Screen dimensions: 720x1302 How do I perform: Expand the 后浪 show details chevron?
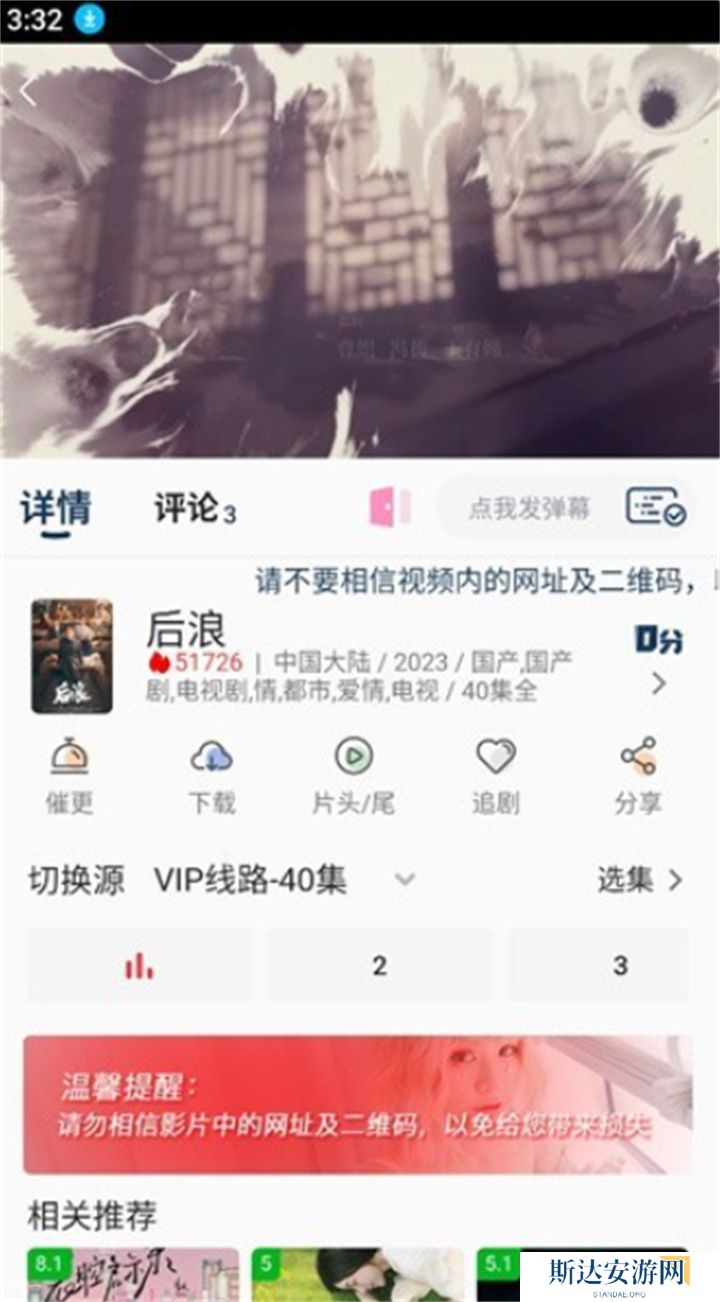click(658, 684)
